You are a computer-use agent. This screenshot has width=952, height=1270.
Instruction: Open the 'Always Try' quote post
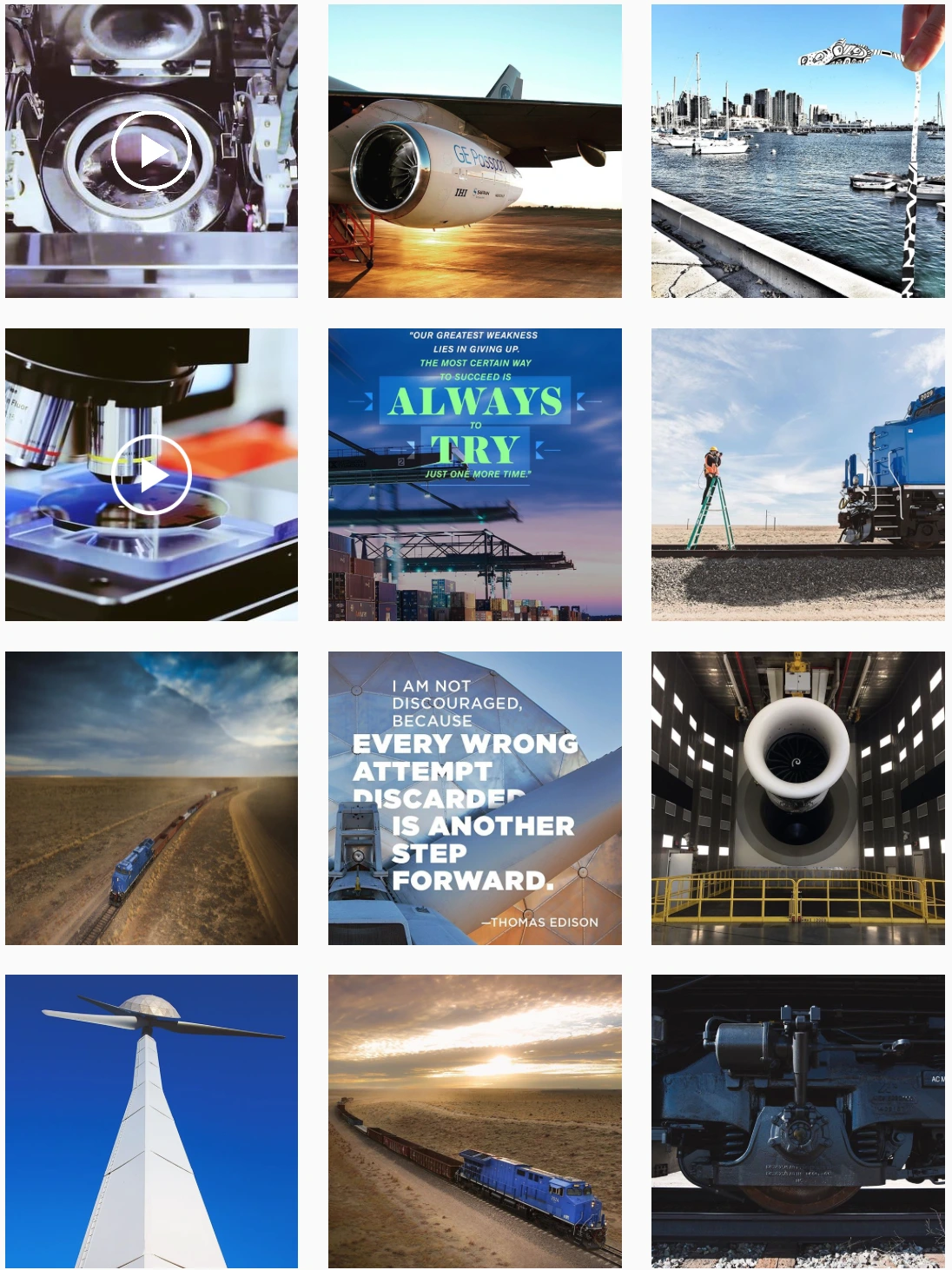(x=474, y=474)
